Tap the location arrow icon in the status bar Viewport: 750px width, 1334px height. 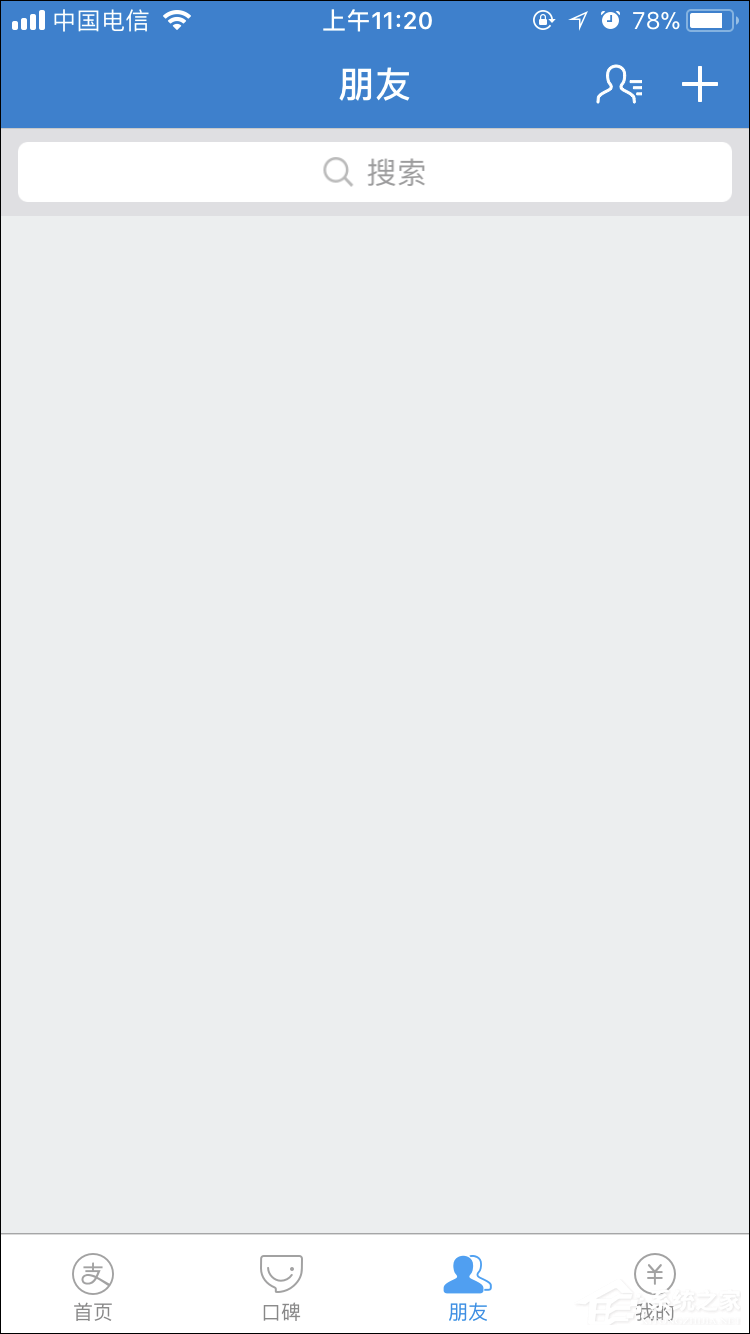tap(577, 19)
